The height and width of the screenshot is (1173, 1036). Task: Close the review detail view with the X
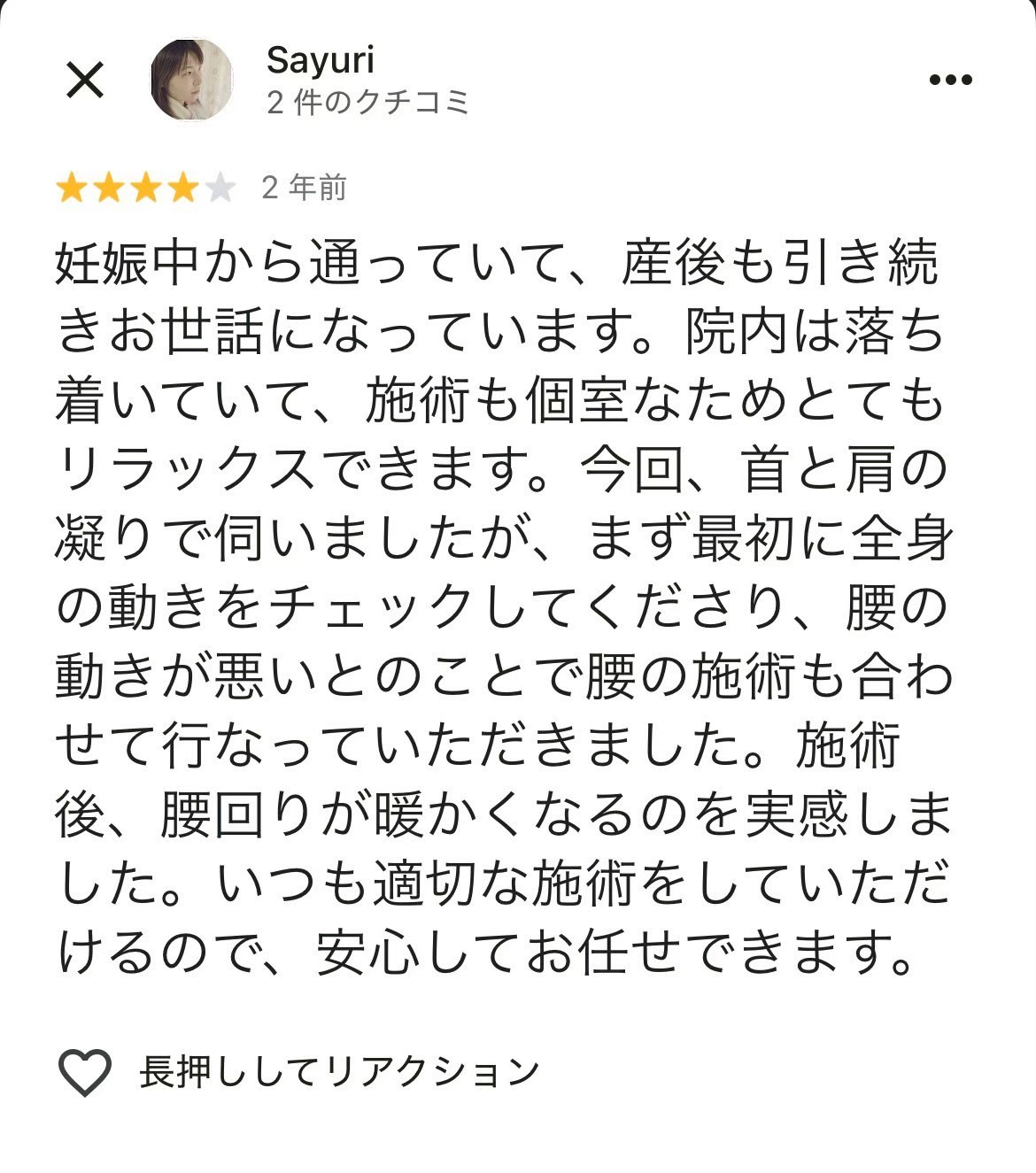84,81
